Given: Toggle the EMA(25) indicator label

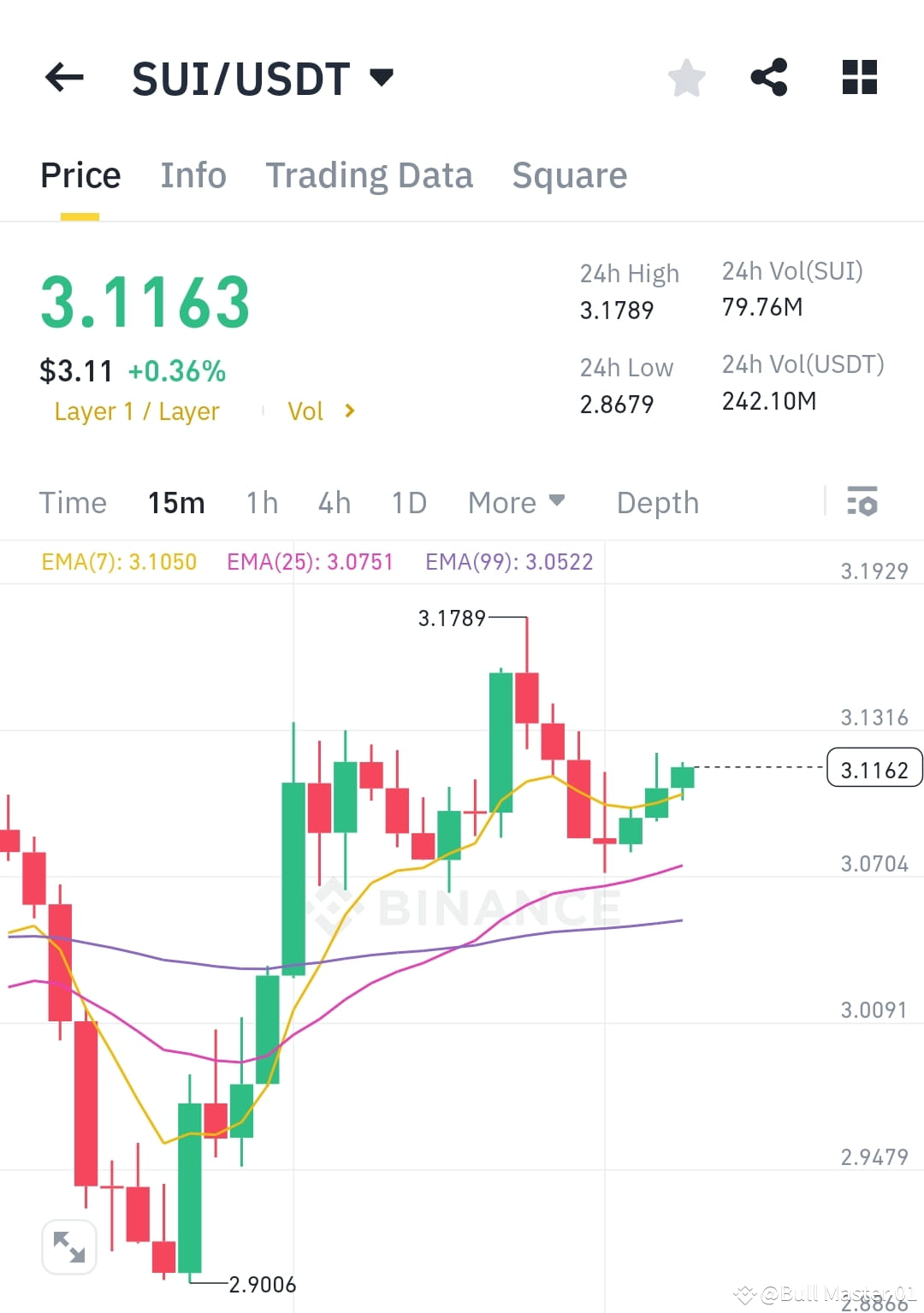Looking at the screenshot, I should (x=310, y=562).
